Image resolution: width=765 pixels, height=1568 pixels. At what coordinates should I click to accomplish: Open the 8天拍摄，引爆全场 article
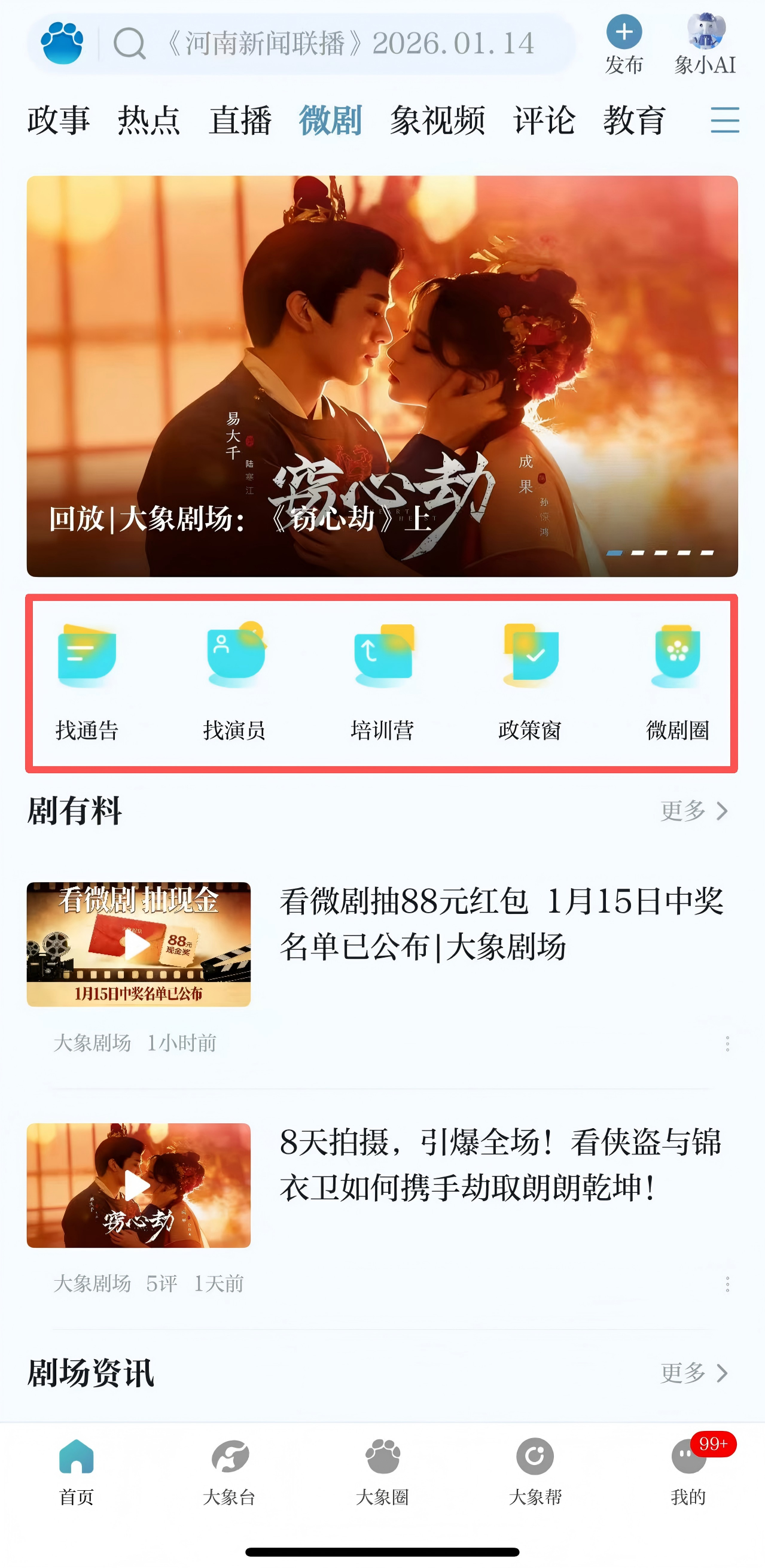point(500,1164)
